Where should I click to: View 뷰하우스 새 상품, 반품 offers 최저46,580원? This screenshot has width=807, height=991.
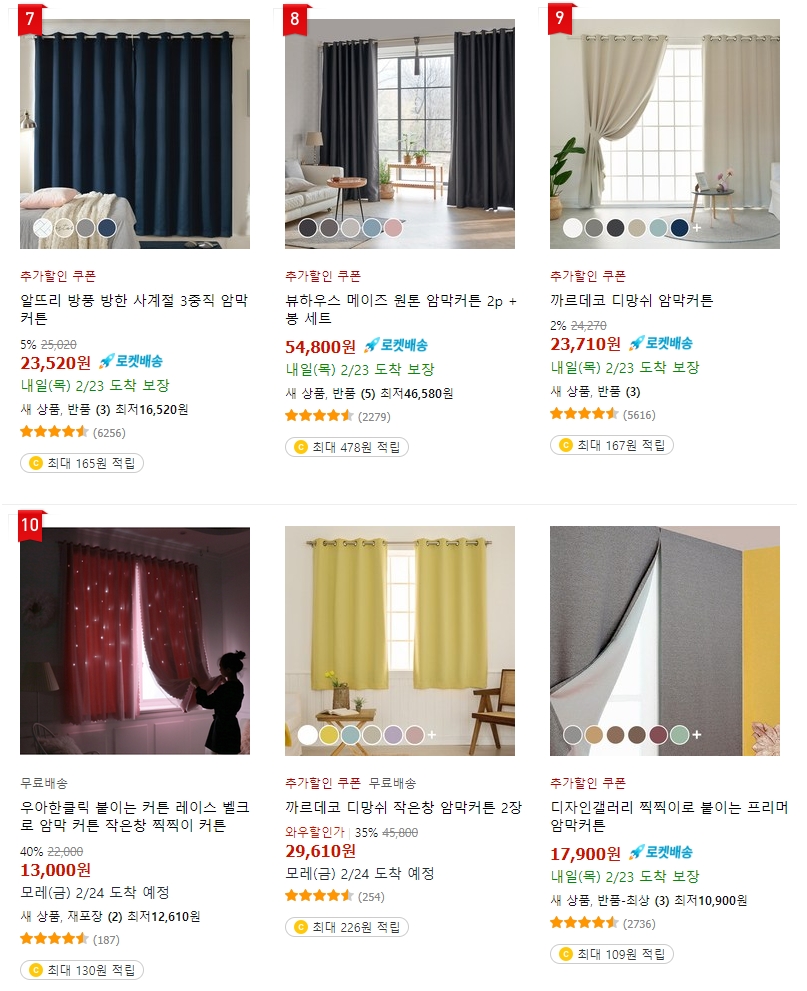click(369, 393)
